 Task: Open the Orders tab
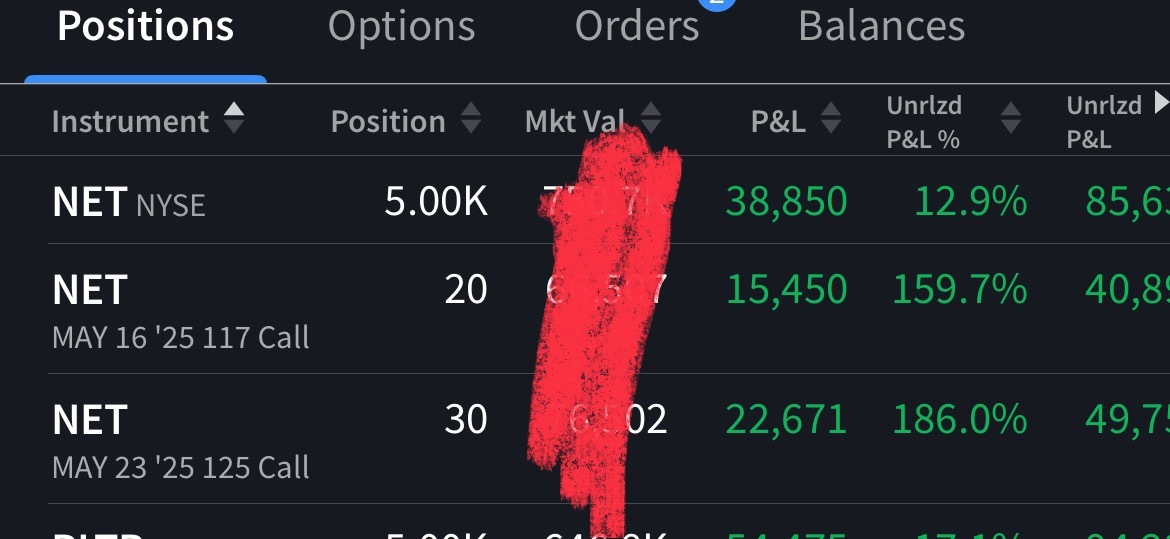pos(637,27)
